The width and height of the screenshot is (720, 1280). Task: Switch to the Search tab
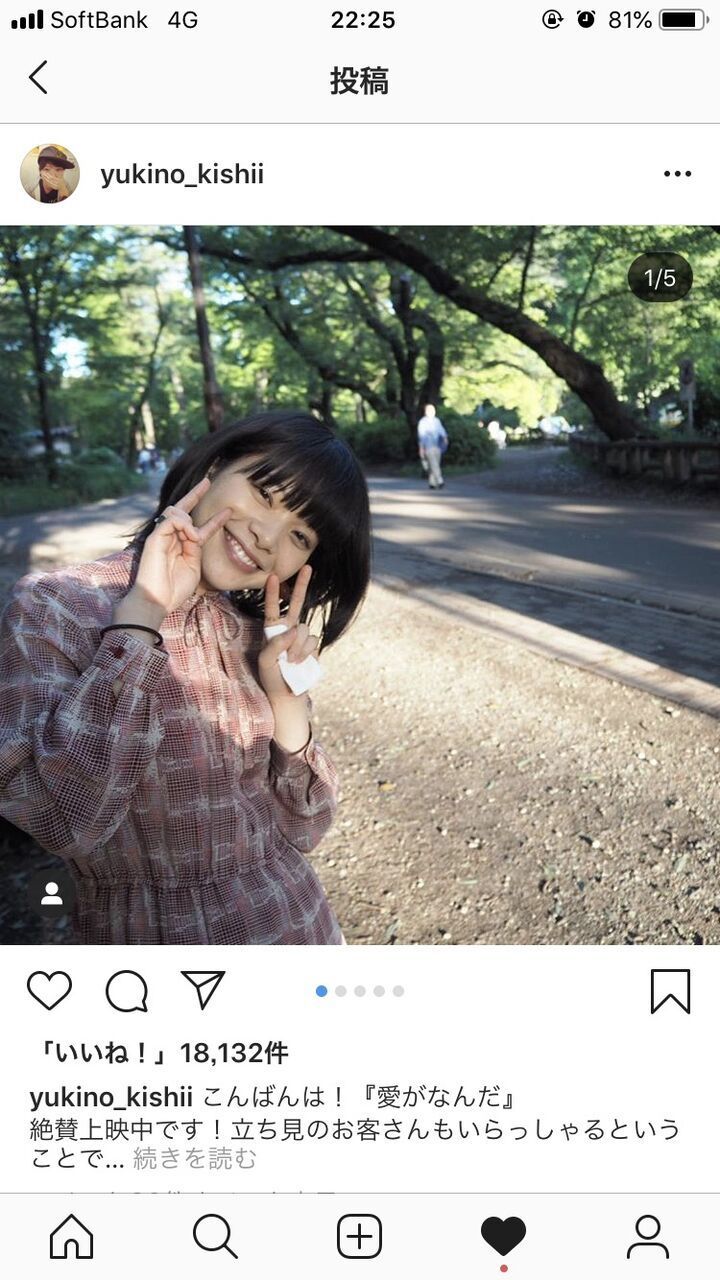pyautogui.click(x=215, y=1237)
